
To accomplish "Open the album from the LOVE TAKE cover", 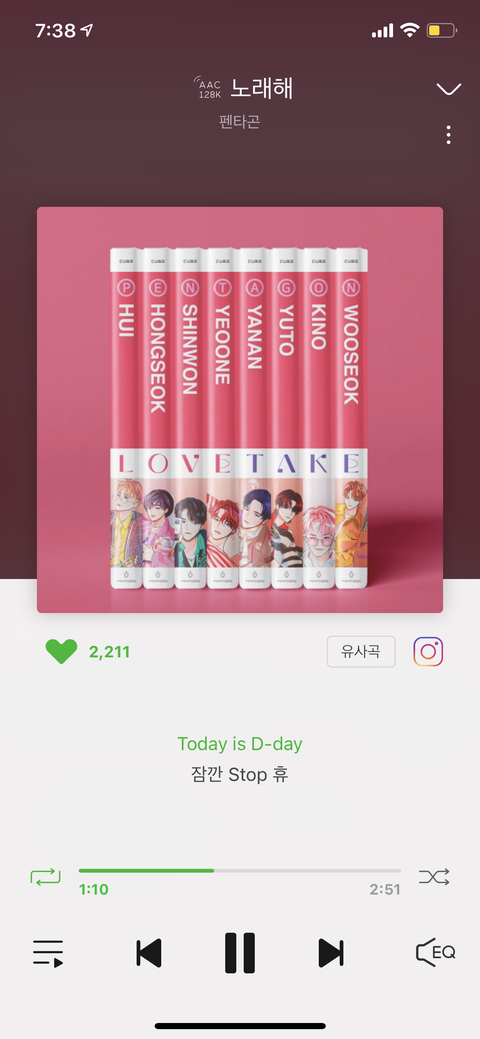I will click(x=240, y=410).
